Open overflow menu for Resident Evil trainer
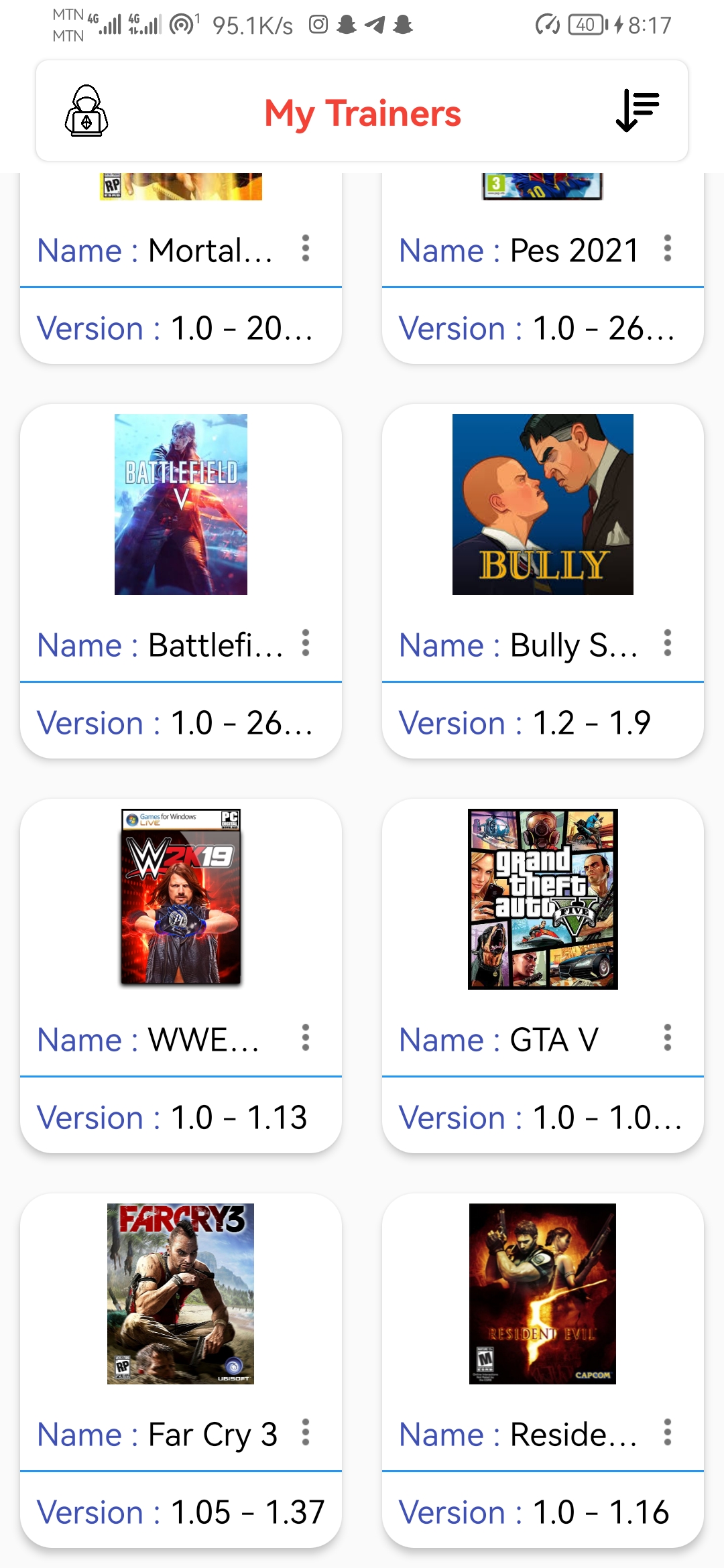This screenshot has height=1568, width=724. point(668,1433)
